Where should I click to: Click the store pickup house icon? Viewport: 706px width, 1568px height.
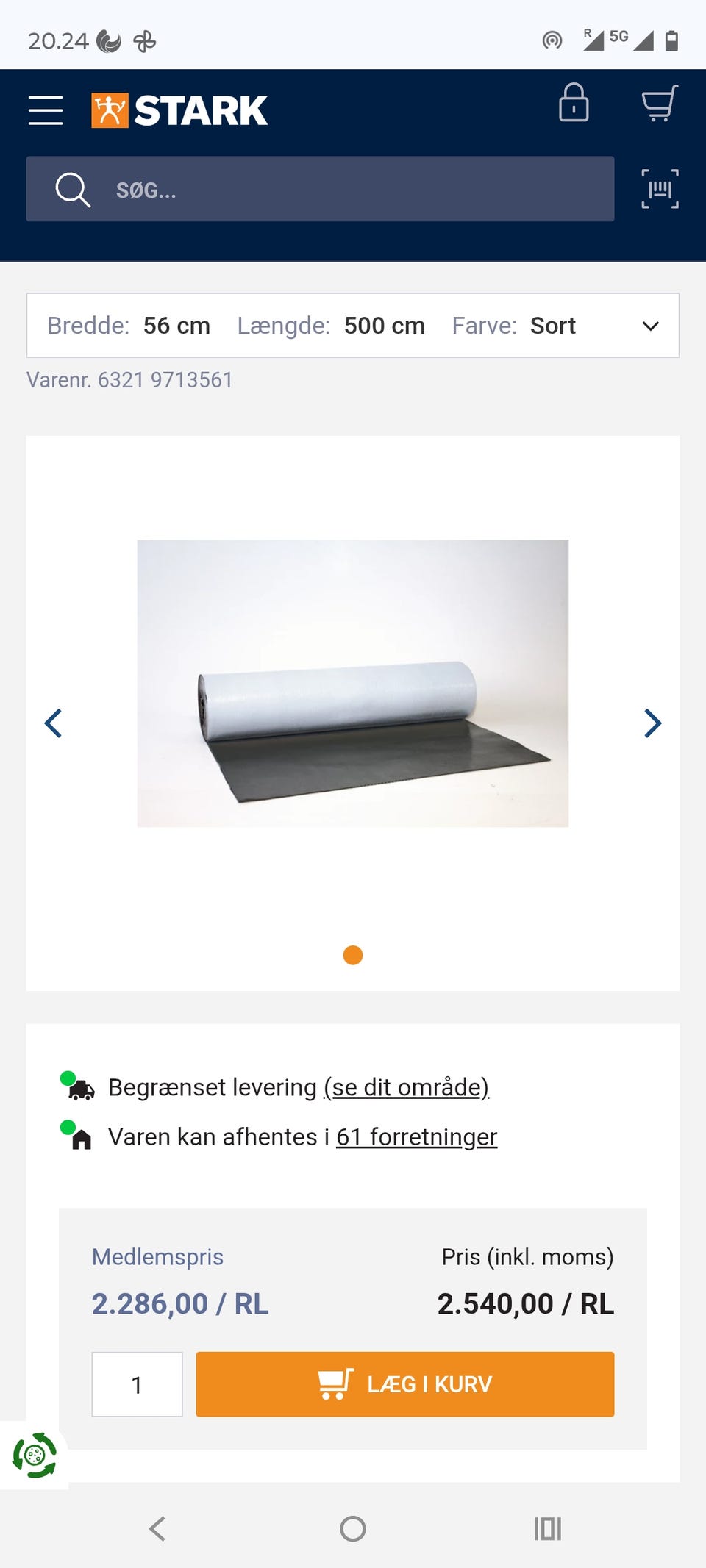[81, 1138]
